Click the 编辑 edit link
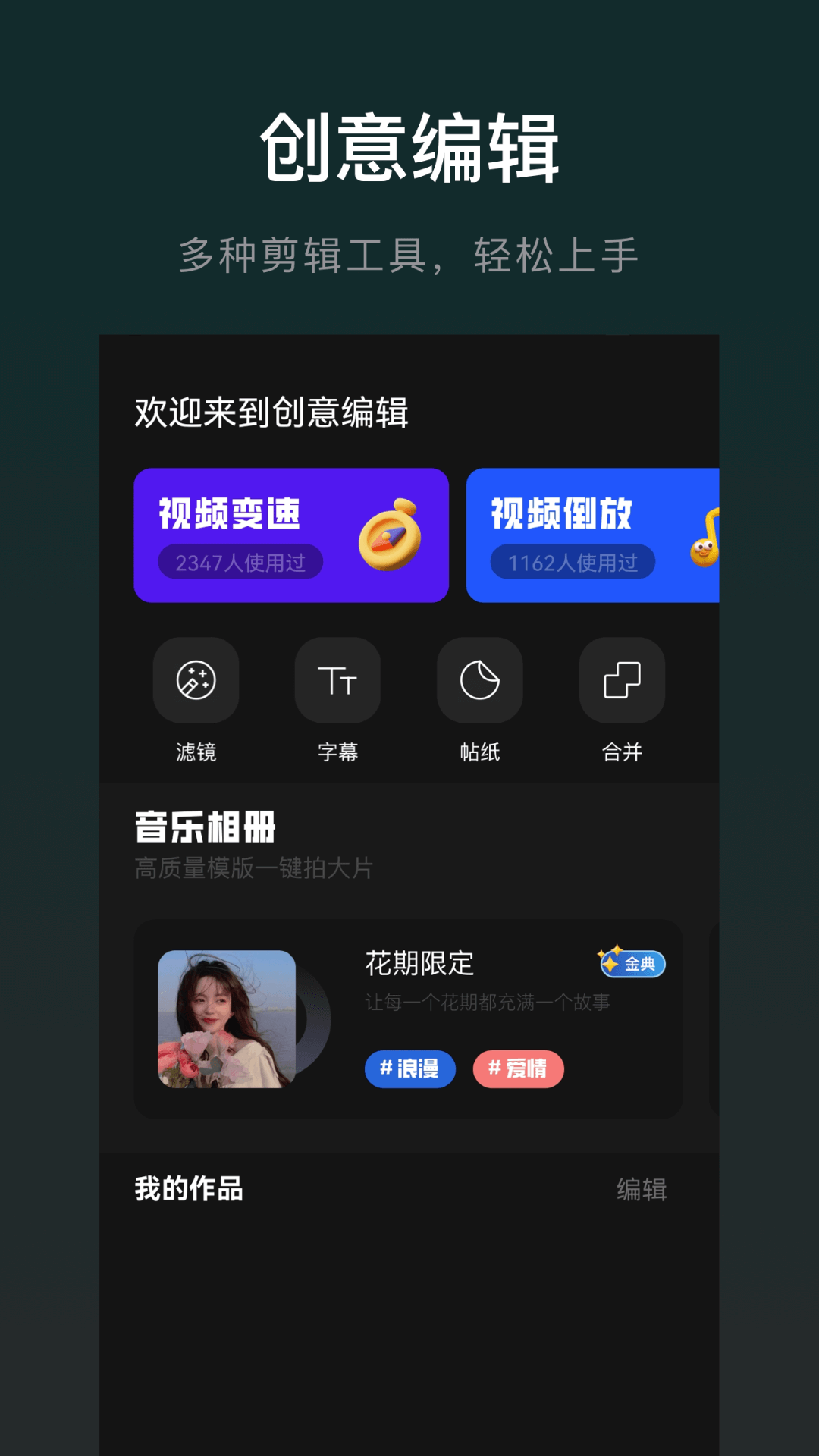Image resolution: width=819 pixels, height=1456 pixels. (x=642, y=1191)
